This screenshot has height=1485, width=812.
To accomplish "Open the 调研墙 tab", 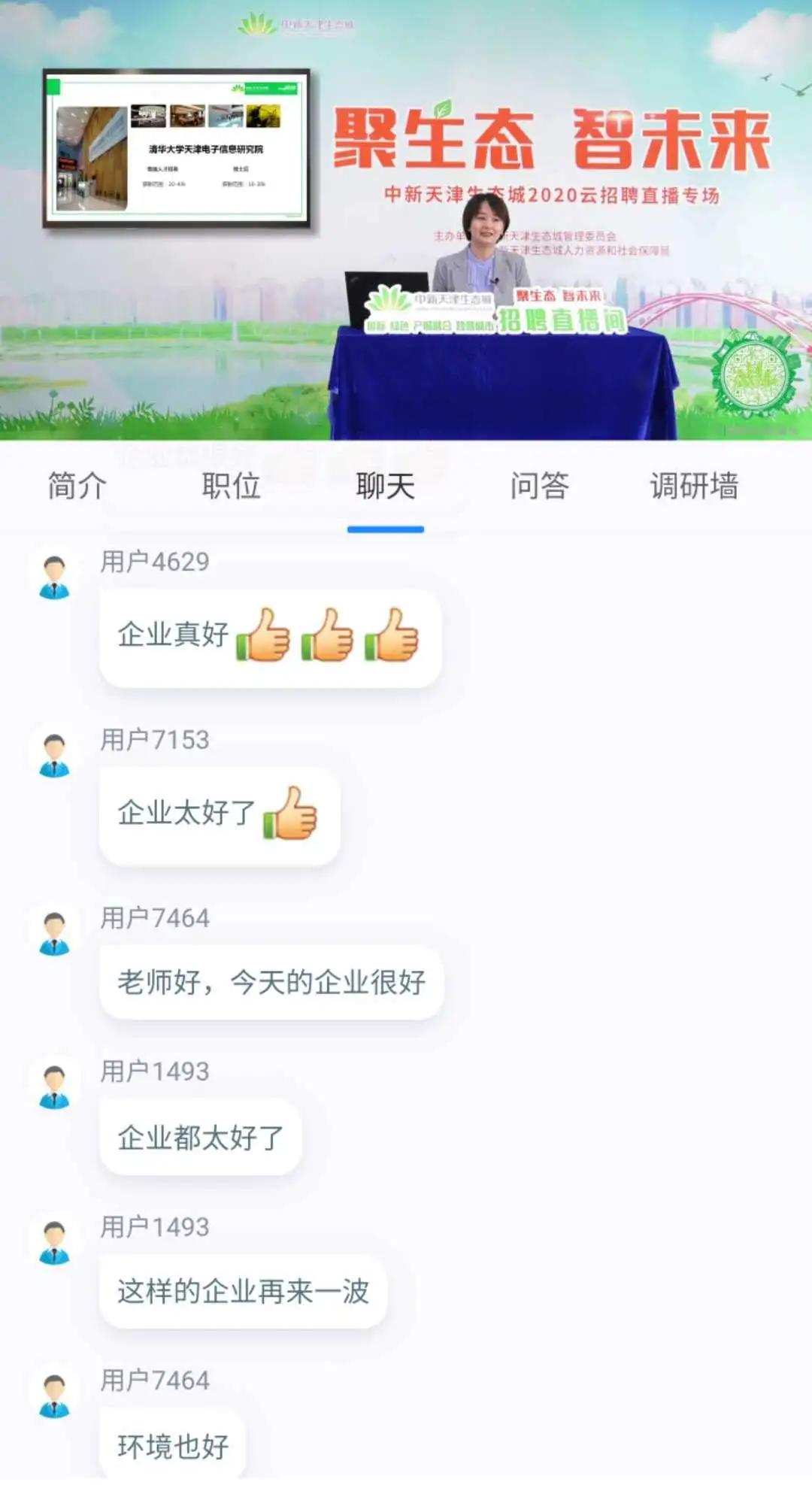I will point(694,486).
